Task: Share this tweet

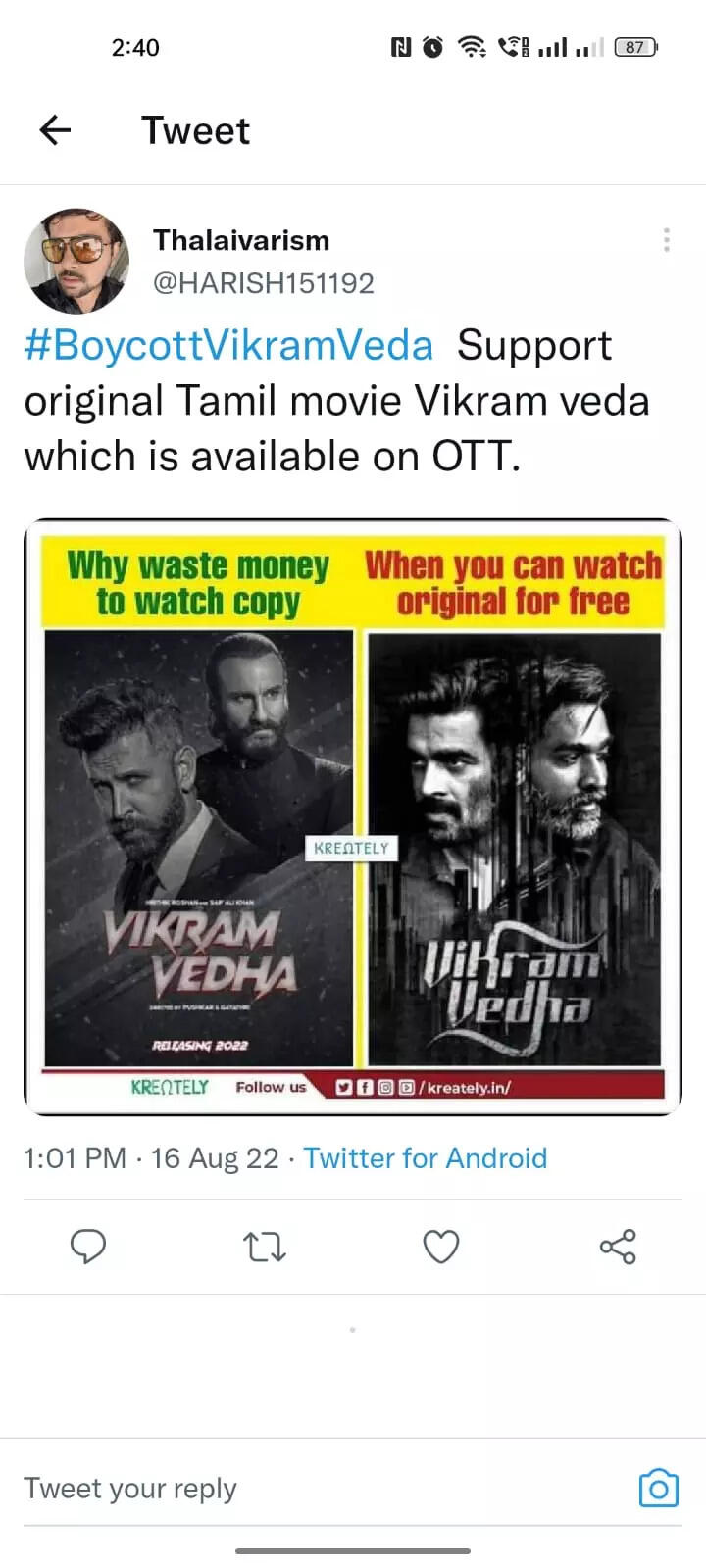Action: tap(618, 1247)
